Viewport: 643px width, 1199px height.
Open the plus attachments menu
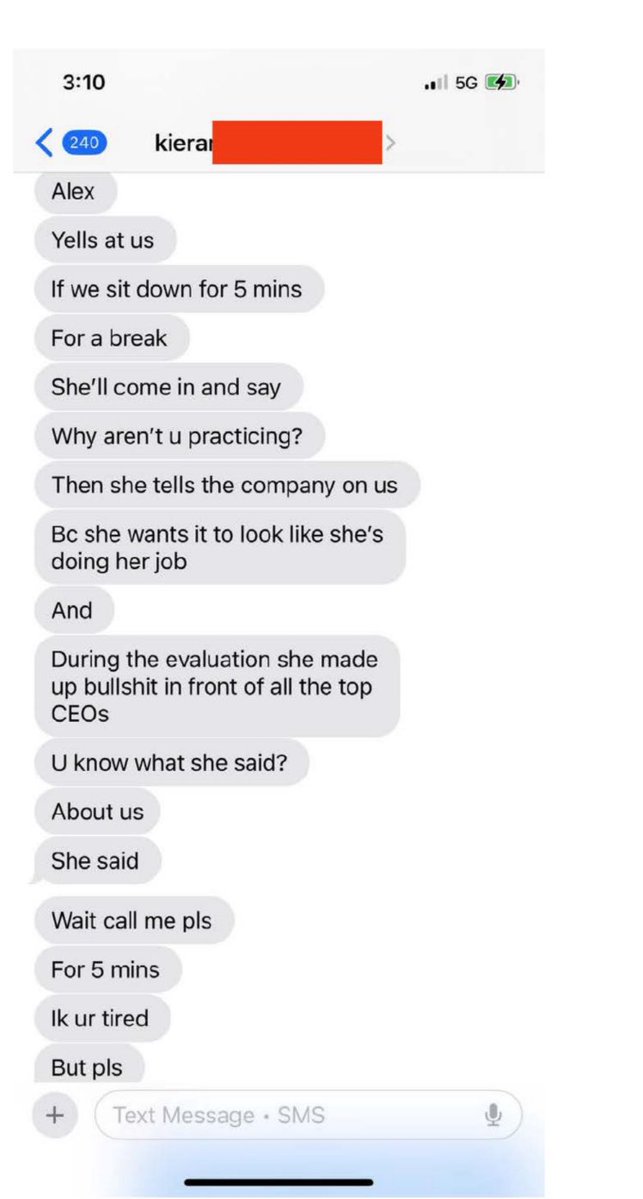click(x=55, y=1115)
